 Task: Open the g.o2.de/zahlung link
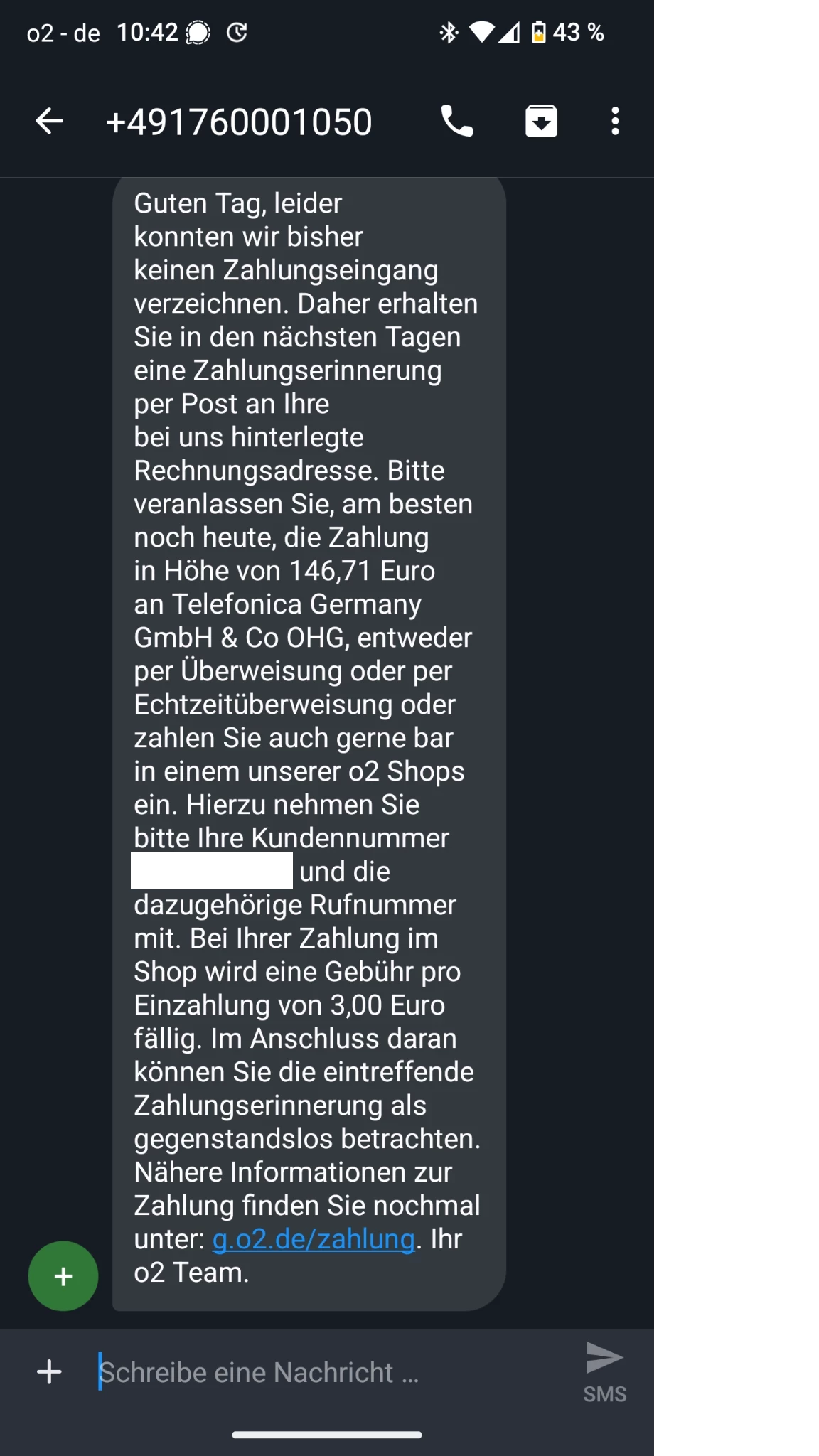tap(314, 1239)
